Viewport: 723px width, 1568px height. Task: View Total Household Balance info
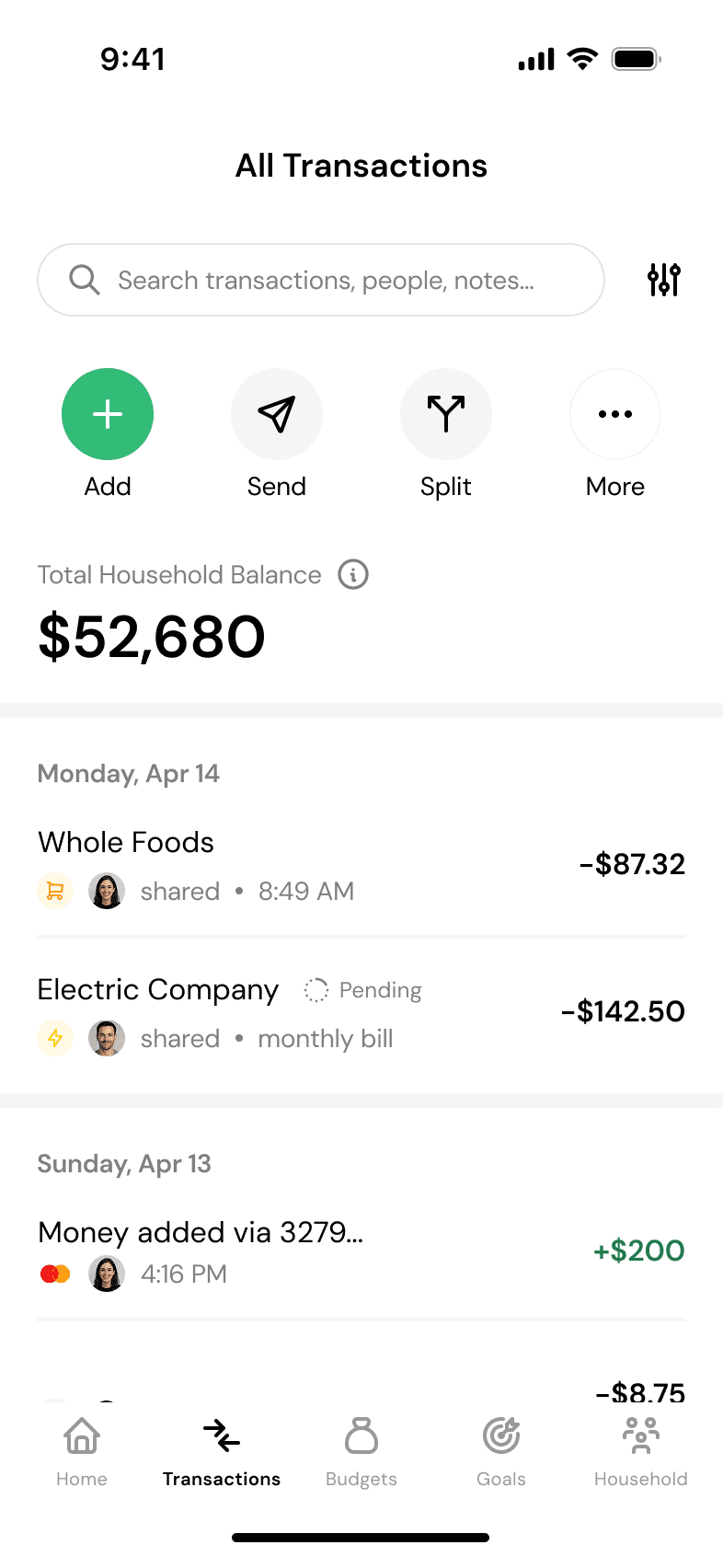353,574
